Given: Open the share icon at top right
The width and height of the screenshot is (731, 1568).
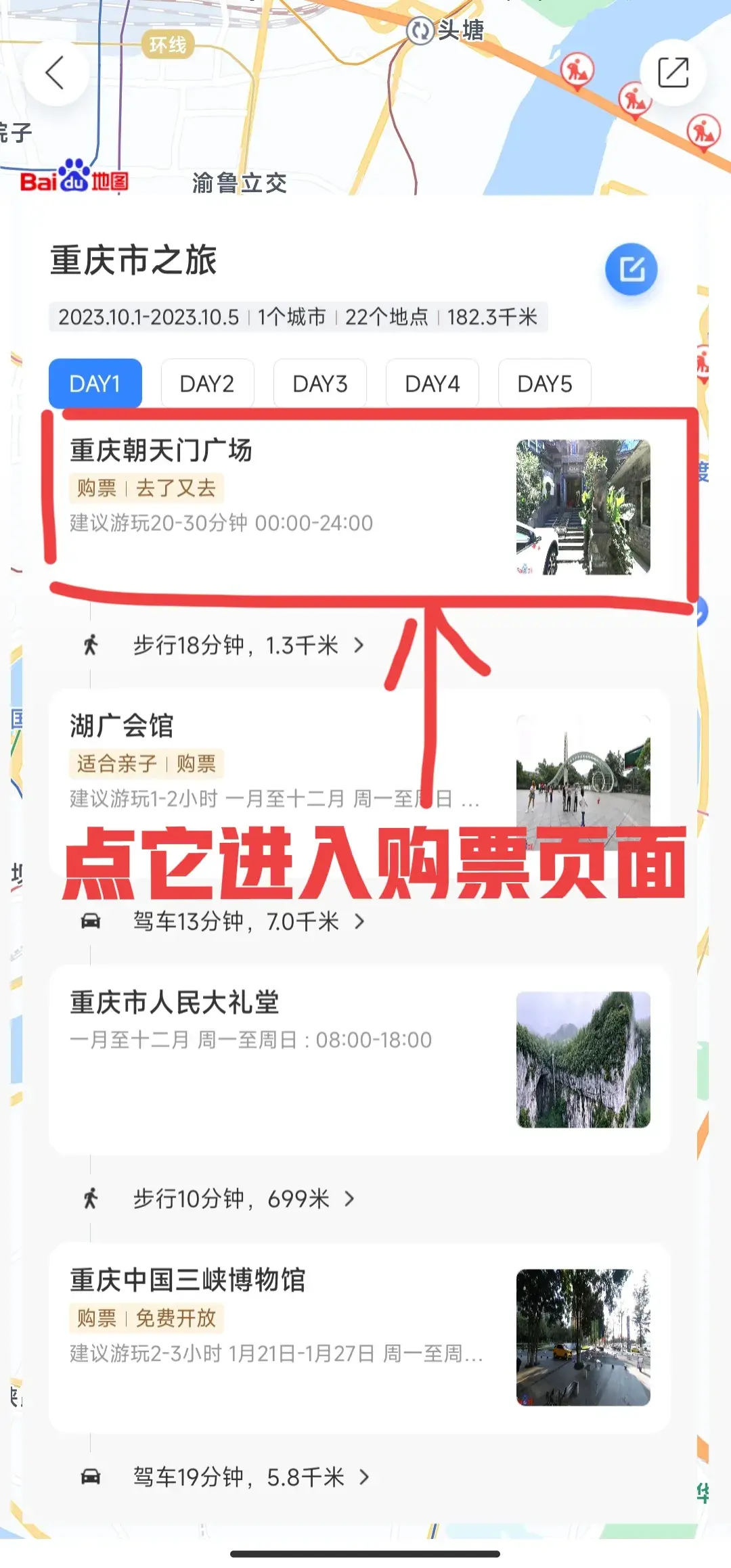Looking at the screenshot, I should click(x=673, y=73).
